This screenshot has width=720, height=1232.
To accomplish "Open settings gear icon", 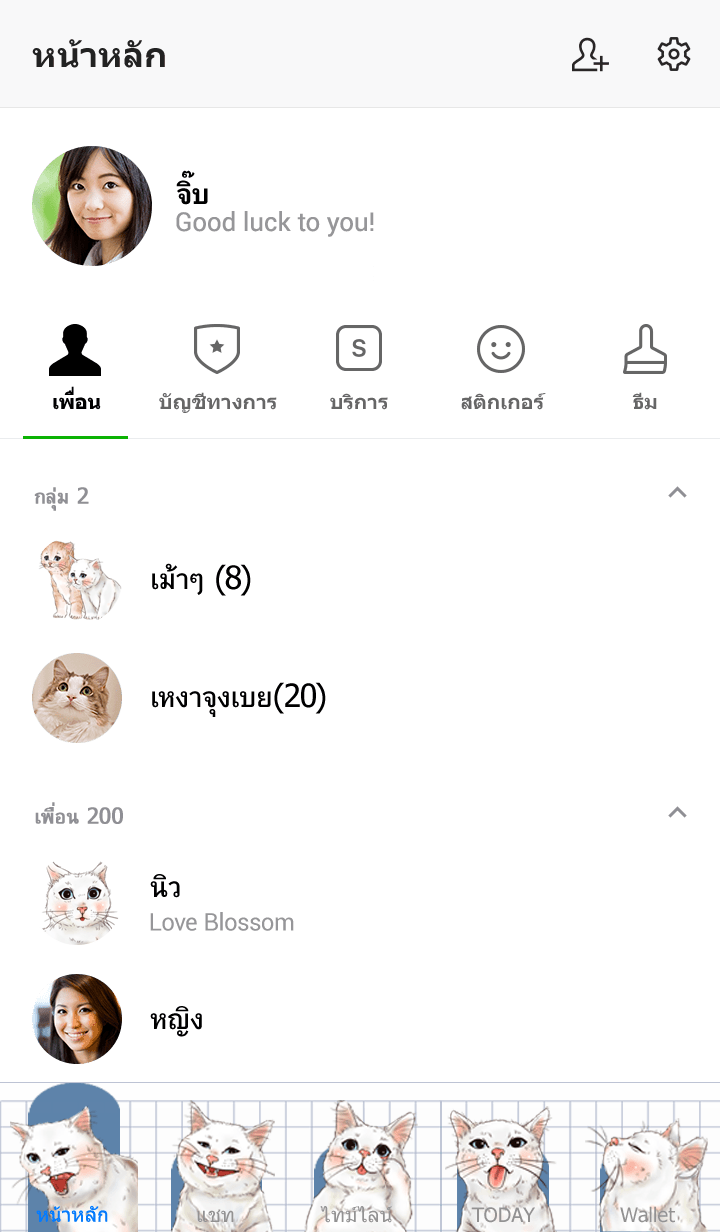I will 674,55.
